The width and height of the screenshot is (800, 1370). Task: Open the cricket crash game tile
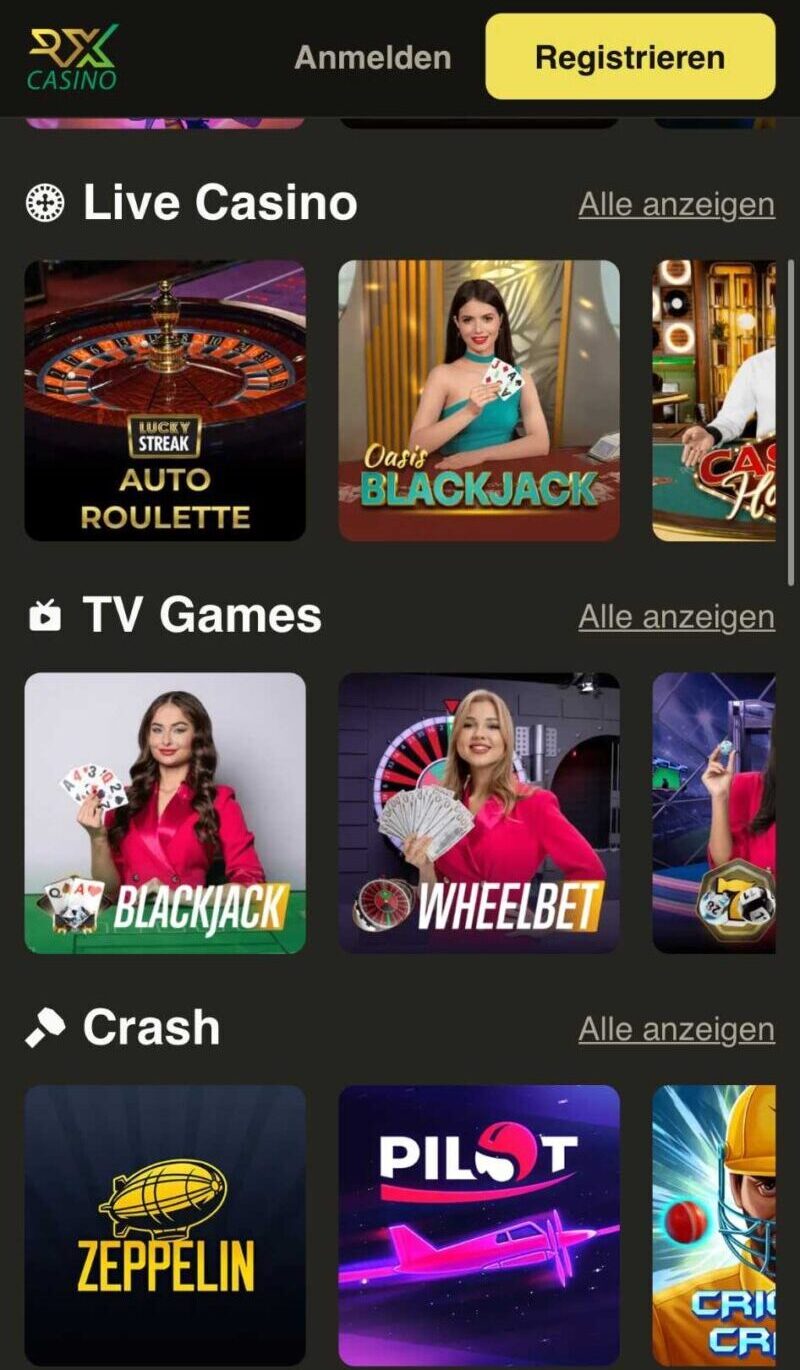coord(714,1226)
